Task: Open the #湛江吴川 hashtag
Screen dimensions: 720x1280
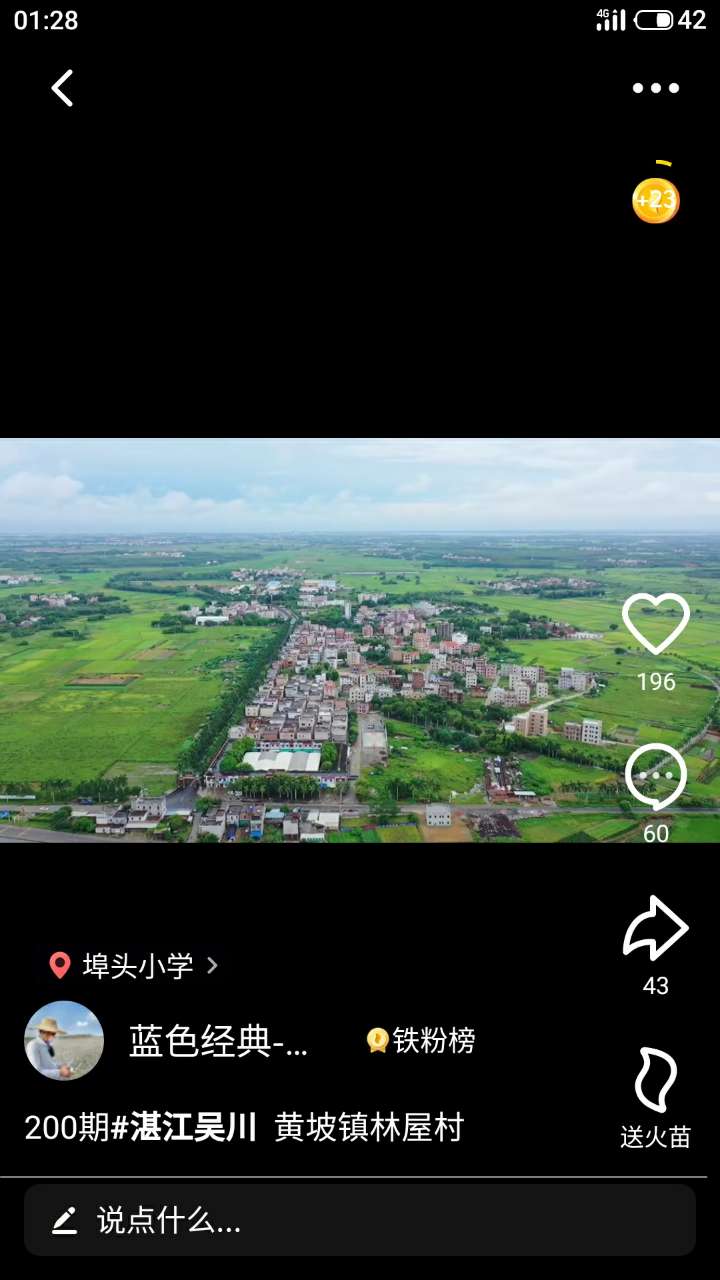Action: point(185,1128)
